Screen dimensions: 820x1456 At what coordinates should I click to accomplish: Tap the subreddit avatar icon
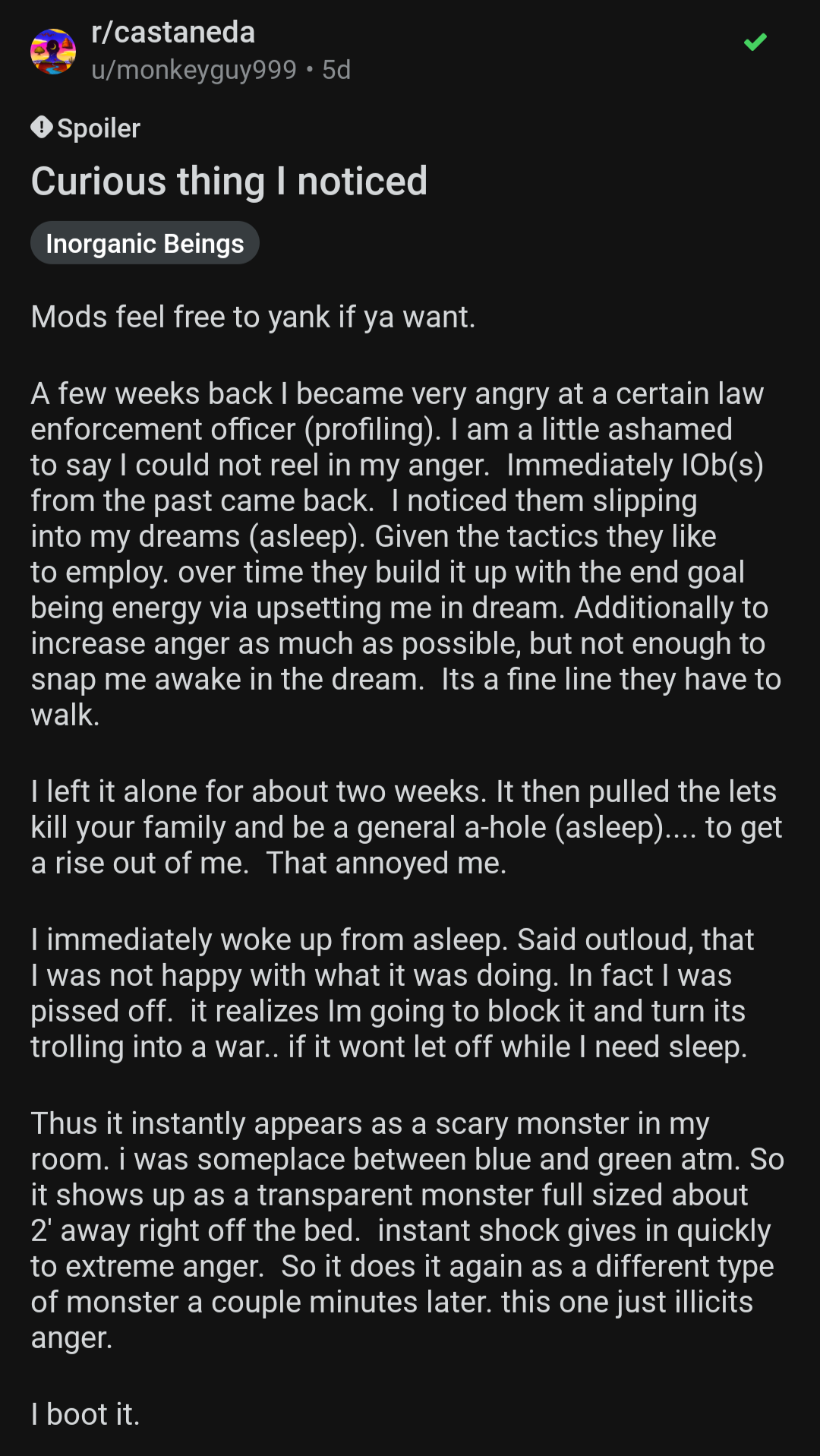click(53, 52)
